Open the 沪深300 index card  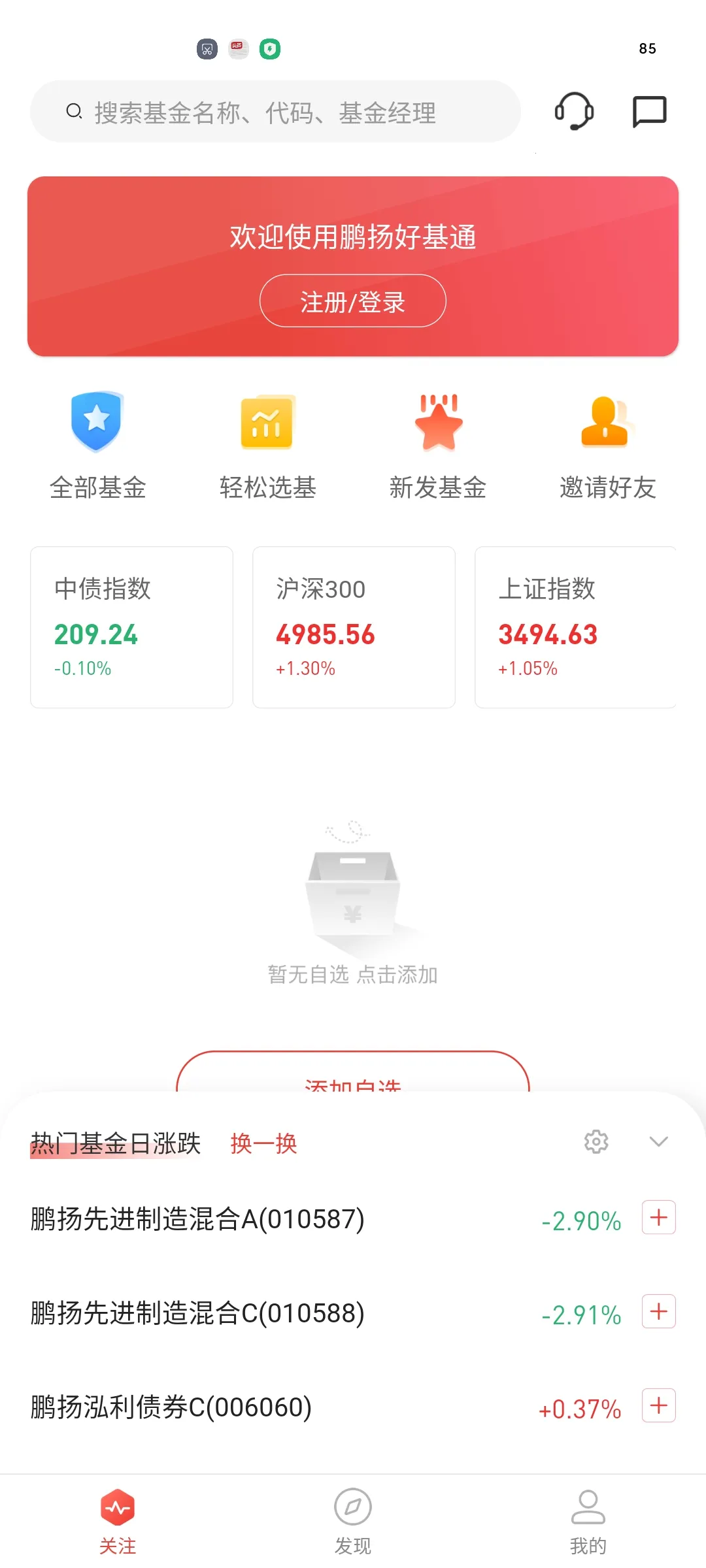354,627
